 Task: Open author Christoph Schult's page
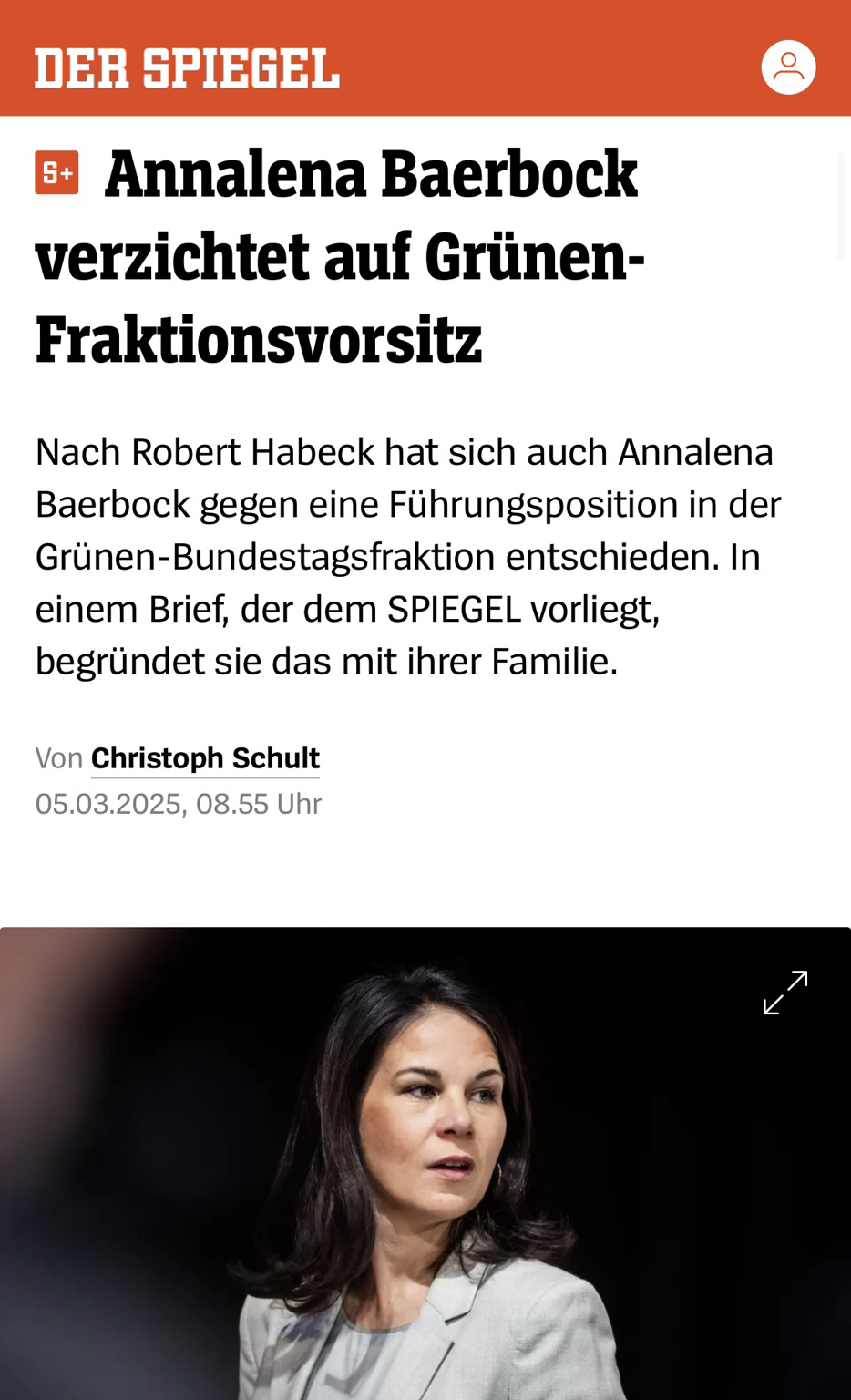[205, 757]
